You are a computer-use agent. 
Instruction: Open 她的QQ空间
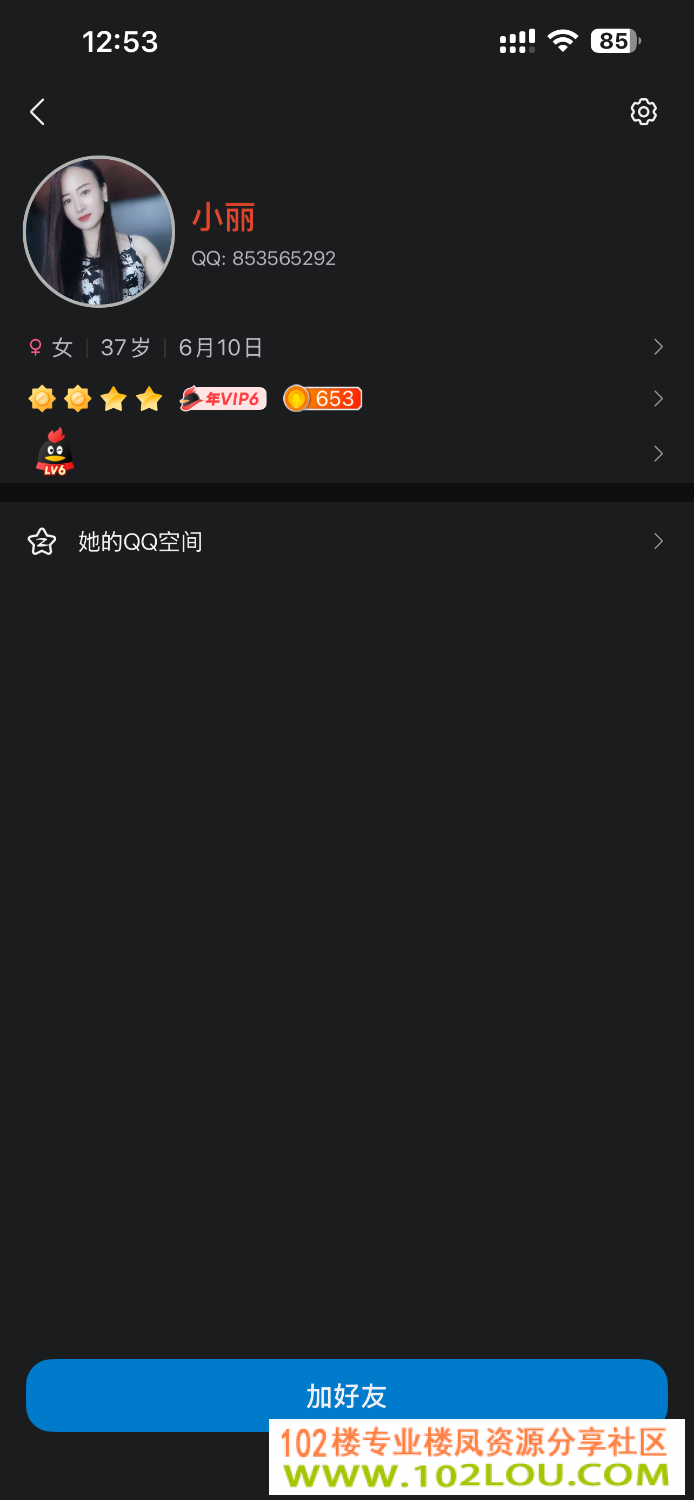pyautogui.click(x=347, y=542)
